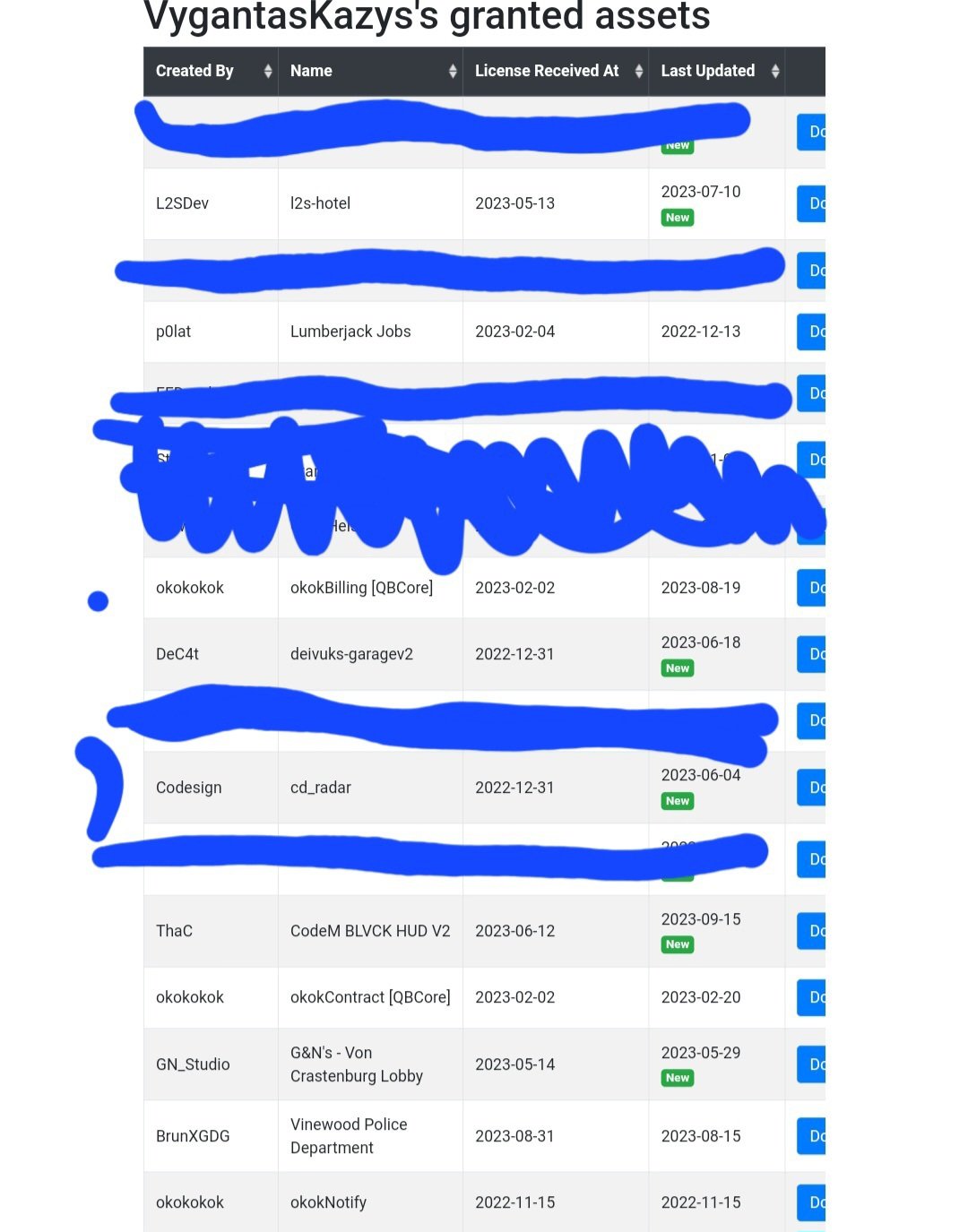968x1232 pixels.
Task: Sort the list by Last Updated
Action: 717,71
